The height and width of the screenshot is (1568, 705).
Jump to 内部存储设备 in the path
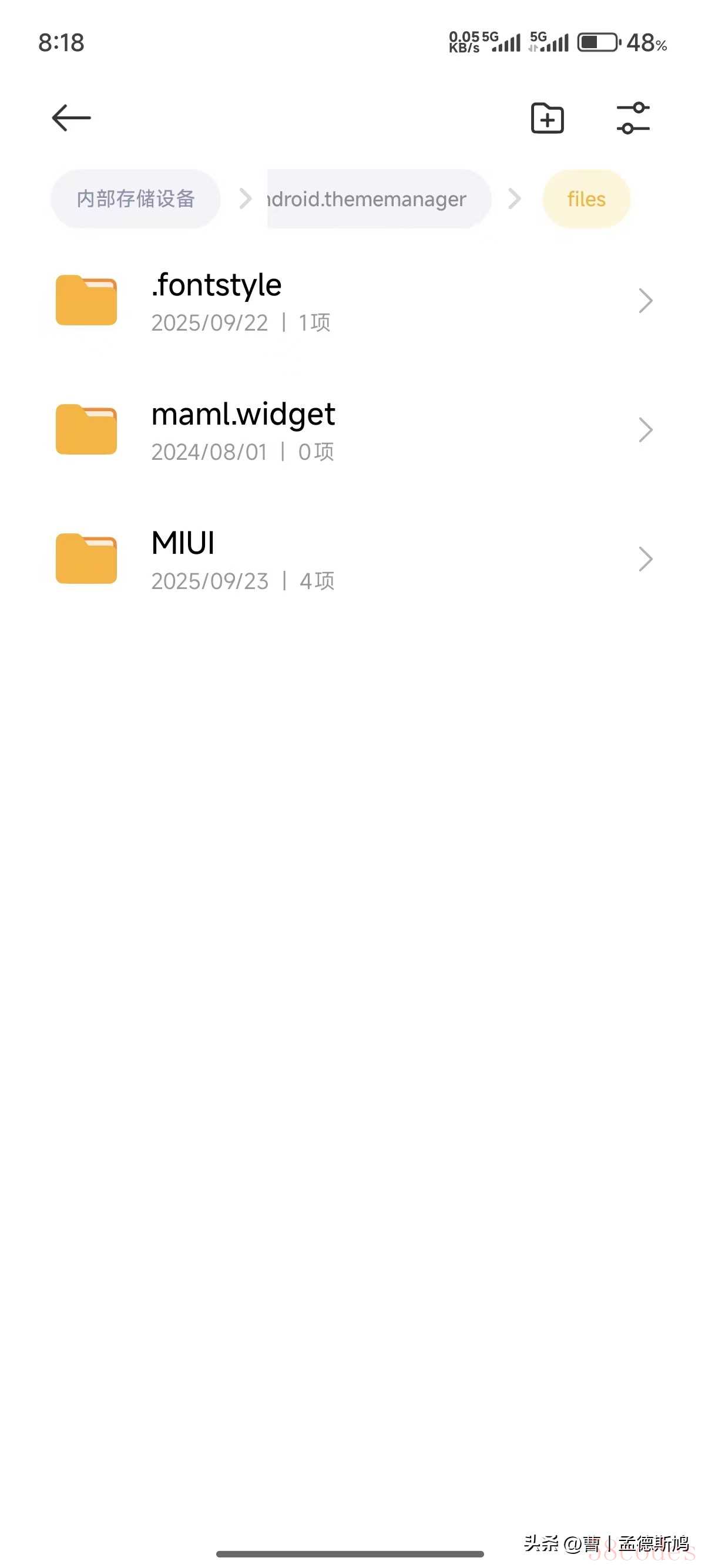click(135, 199)
